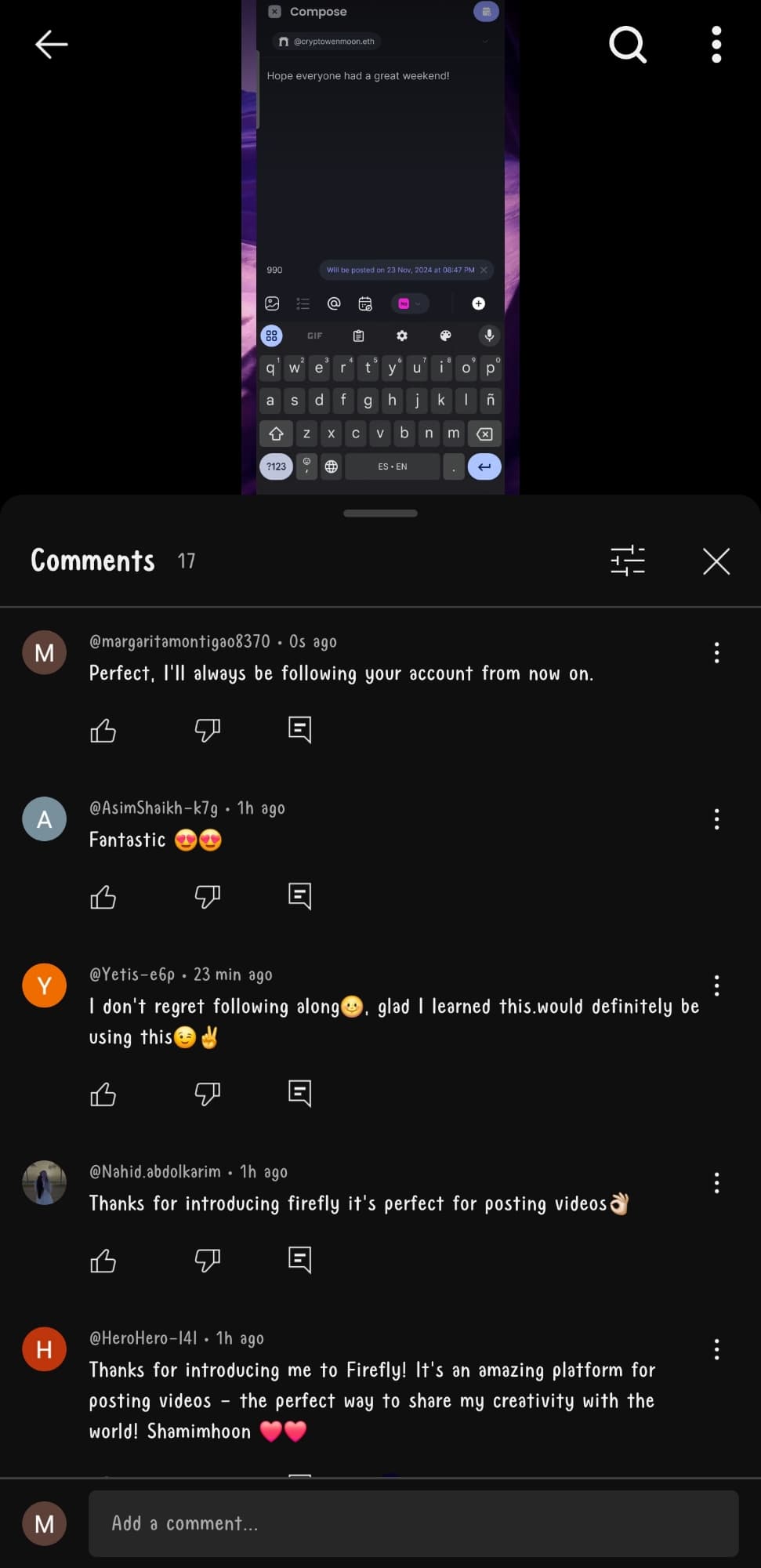Dislike the comment by @Yetis-e6p

[207, 1094]
